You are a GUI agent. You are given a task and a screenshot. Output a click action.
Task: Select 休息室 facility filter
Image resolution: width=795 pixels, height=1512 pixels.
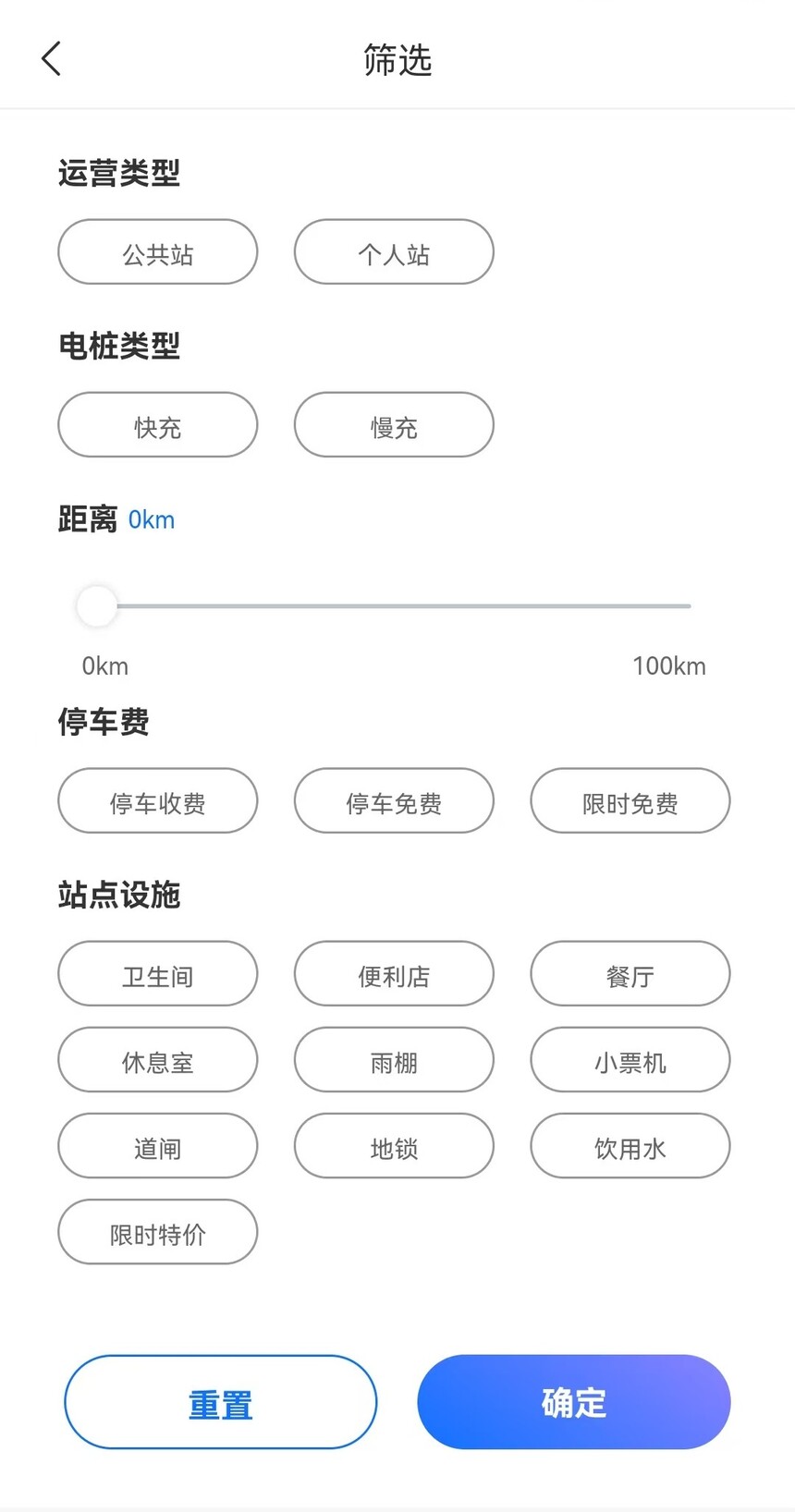click(x=157, y=1060)
